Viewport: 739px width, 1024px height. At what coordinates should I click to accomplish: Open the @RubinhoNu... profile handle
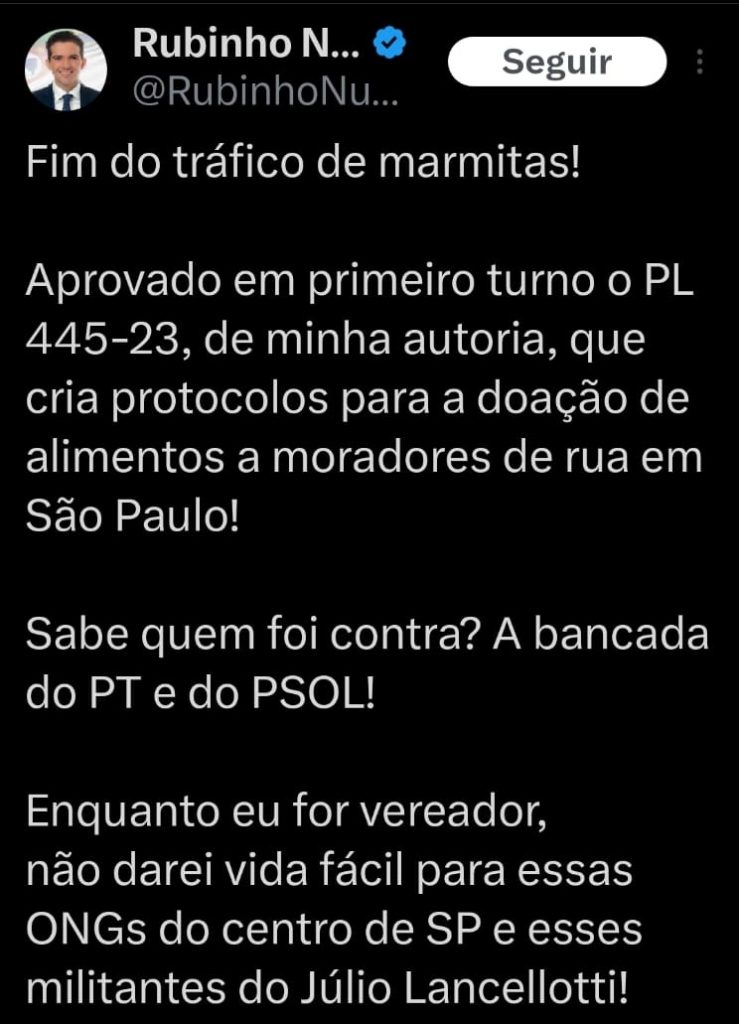pyautogui.click(x=265, y=93)
